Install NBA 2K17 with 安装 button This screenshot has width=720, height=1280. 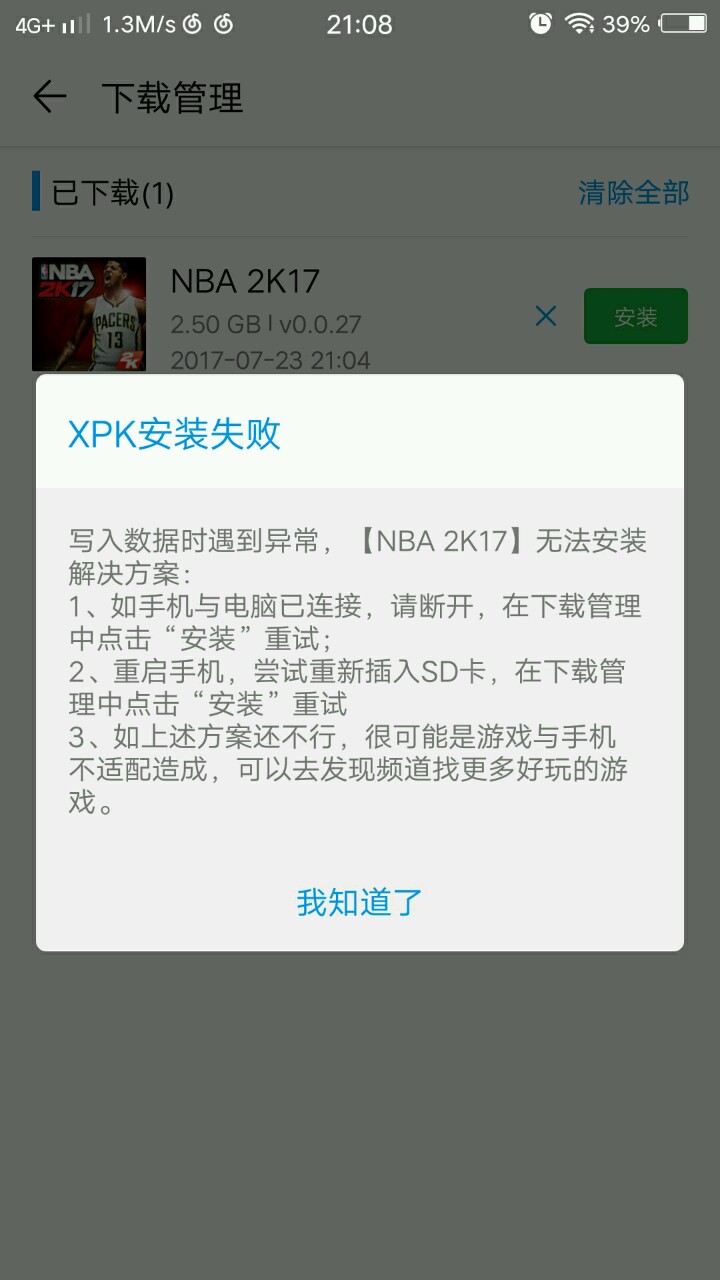[635, 317]
